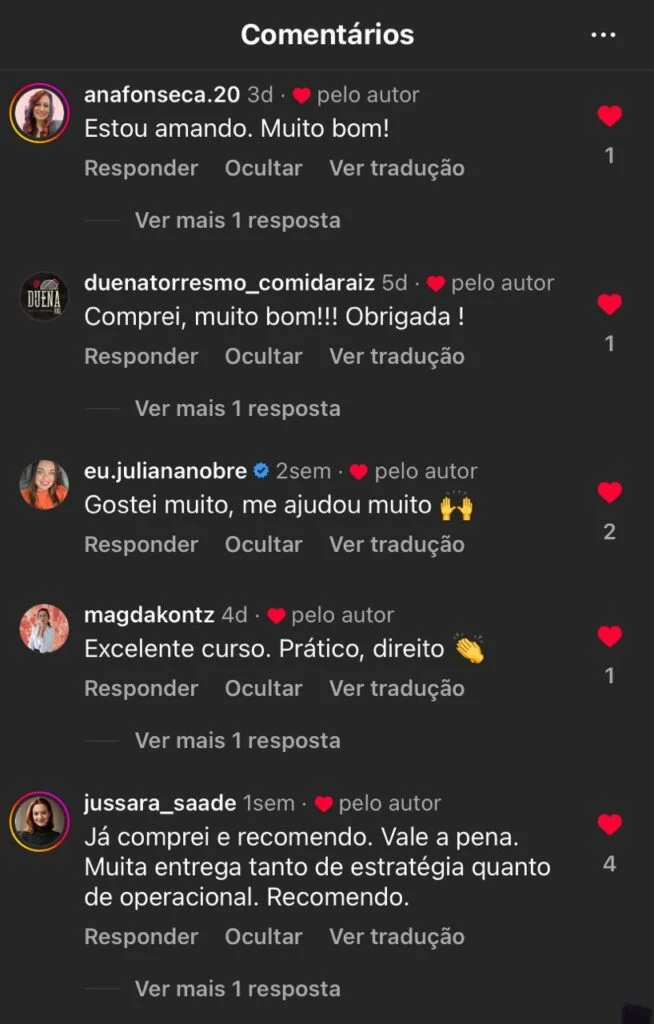This screenshot has height=1024, width=654.
Task: Translate duenatorresmo_comidaraiz's comment
Action: point(397,356)
